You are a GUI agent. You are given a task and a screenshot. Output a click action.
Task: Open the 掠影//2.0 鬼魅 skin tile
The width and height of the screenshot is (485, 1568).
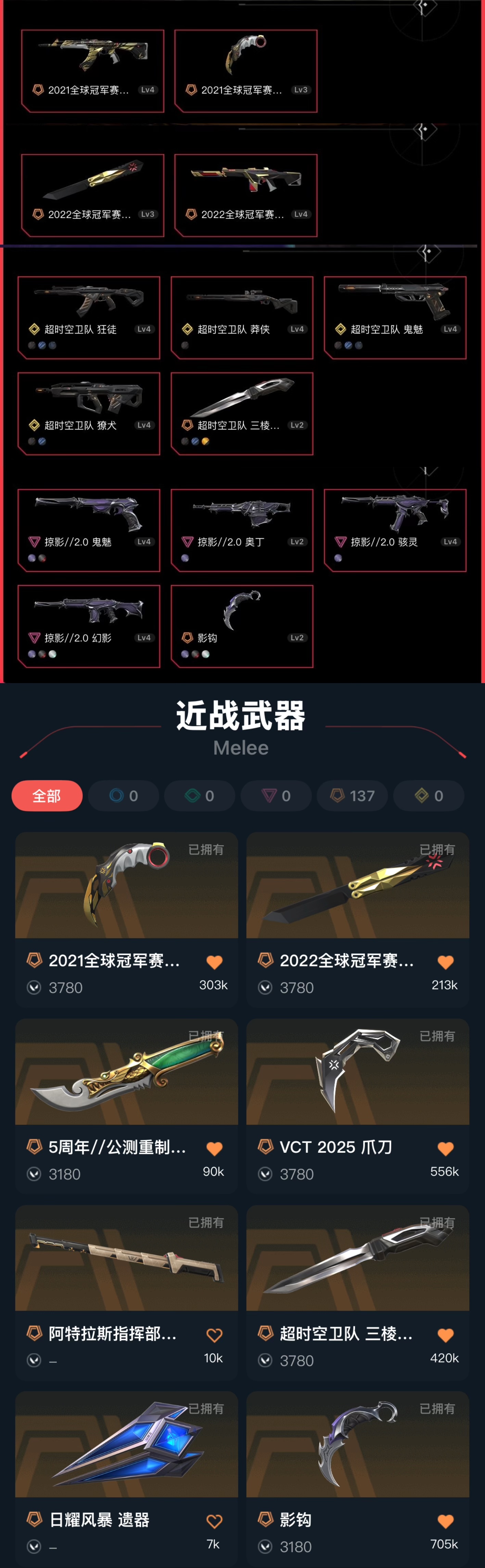[89, 530]
